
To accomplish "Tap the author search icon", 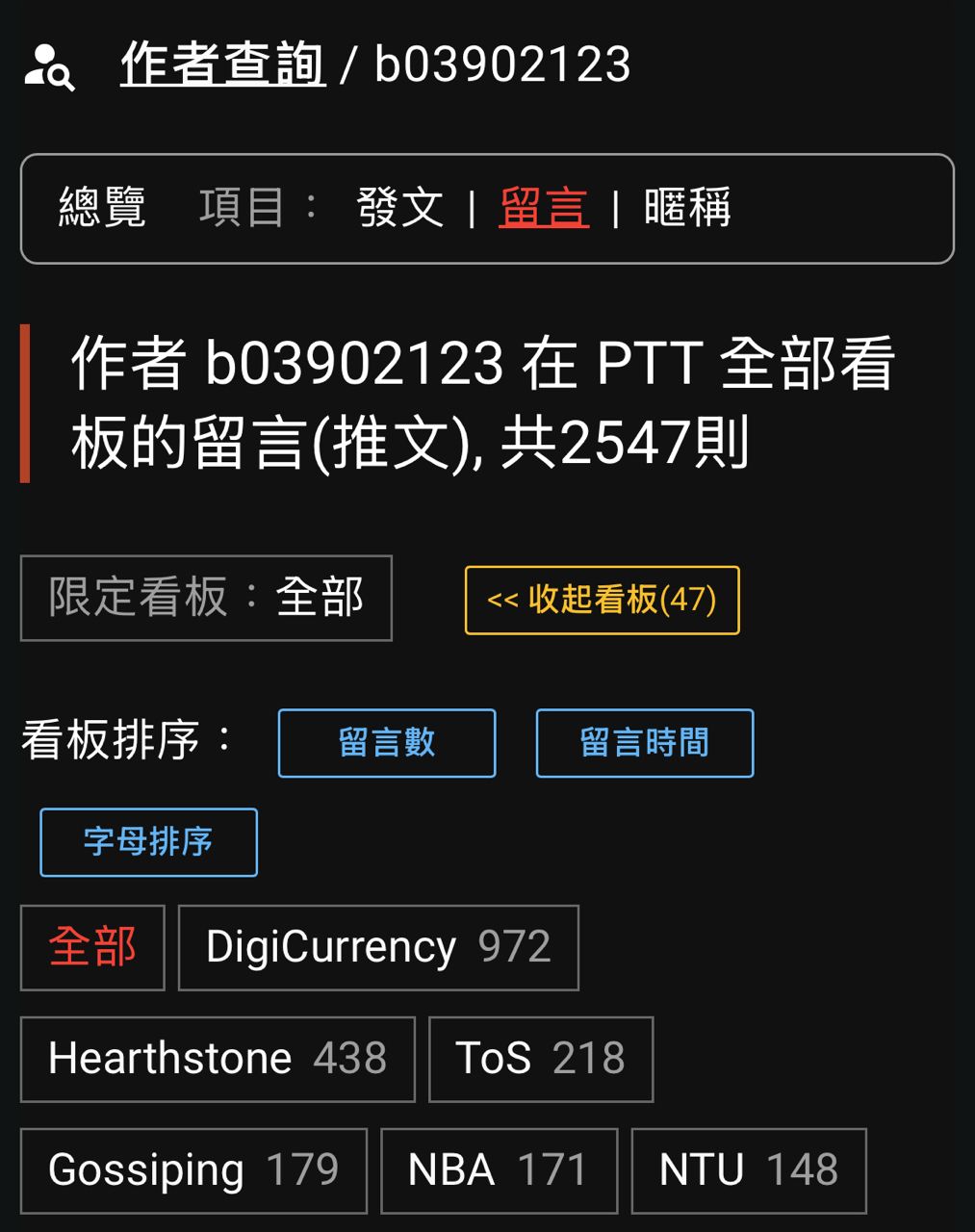I will coord(49,66).
